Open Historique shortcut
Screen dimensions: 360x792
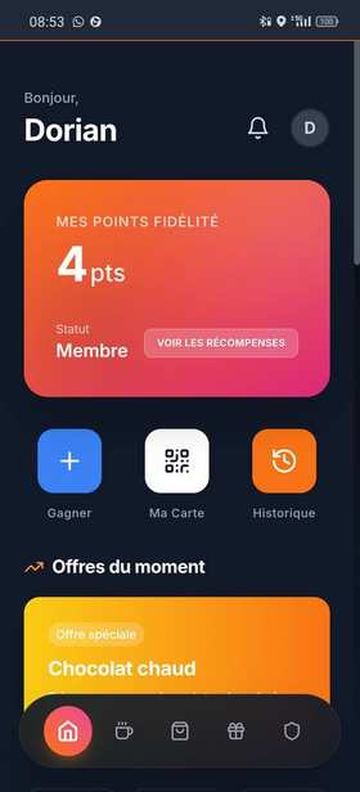click(284, 461)
